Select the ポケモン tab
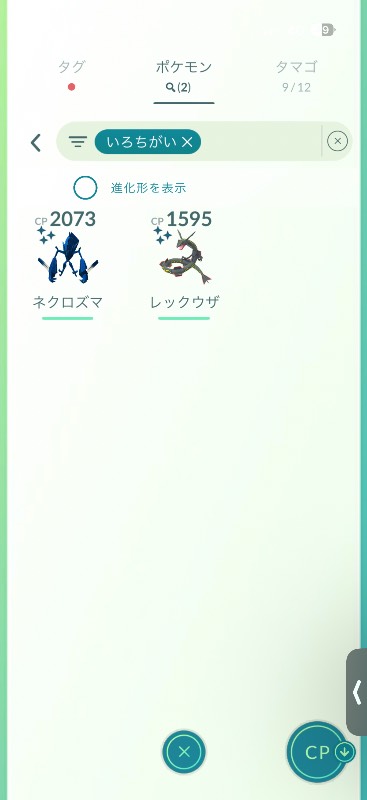This screenshot has width=367, height=800. tap(184, 76)
